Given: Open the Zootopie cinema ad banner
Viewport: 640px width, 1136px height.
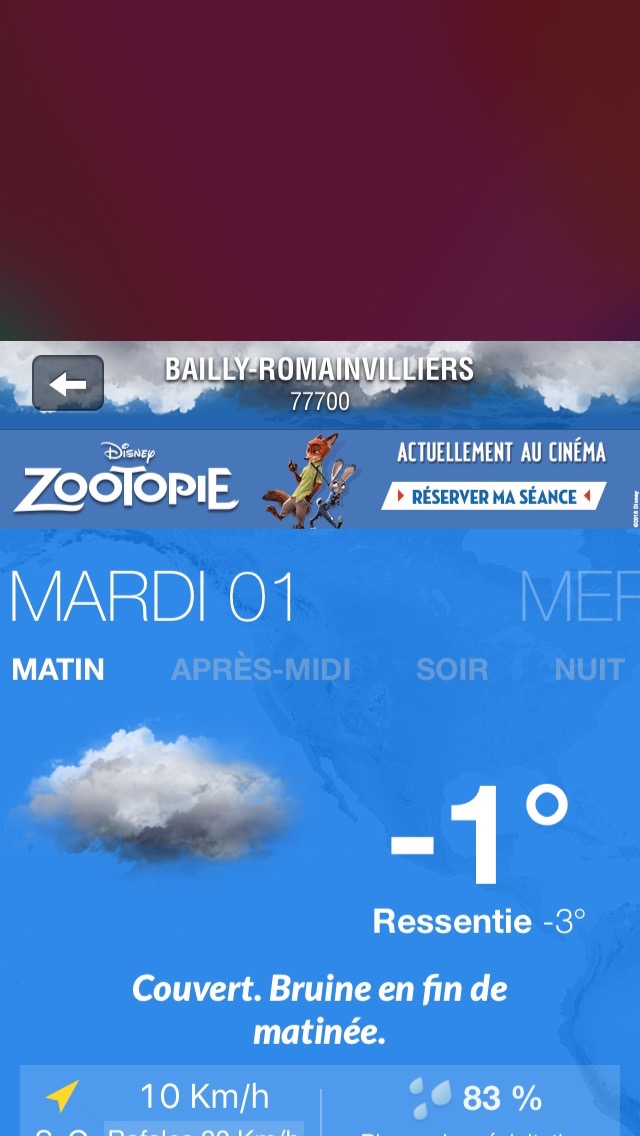Looking at the screenshot, I should [x=320, y=480].
